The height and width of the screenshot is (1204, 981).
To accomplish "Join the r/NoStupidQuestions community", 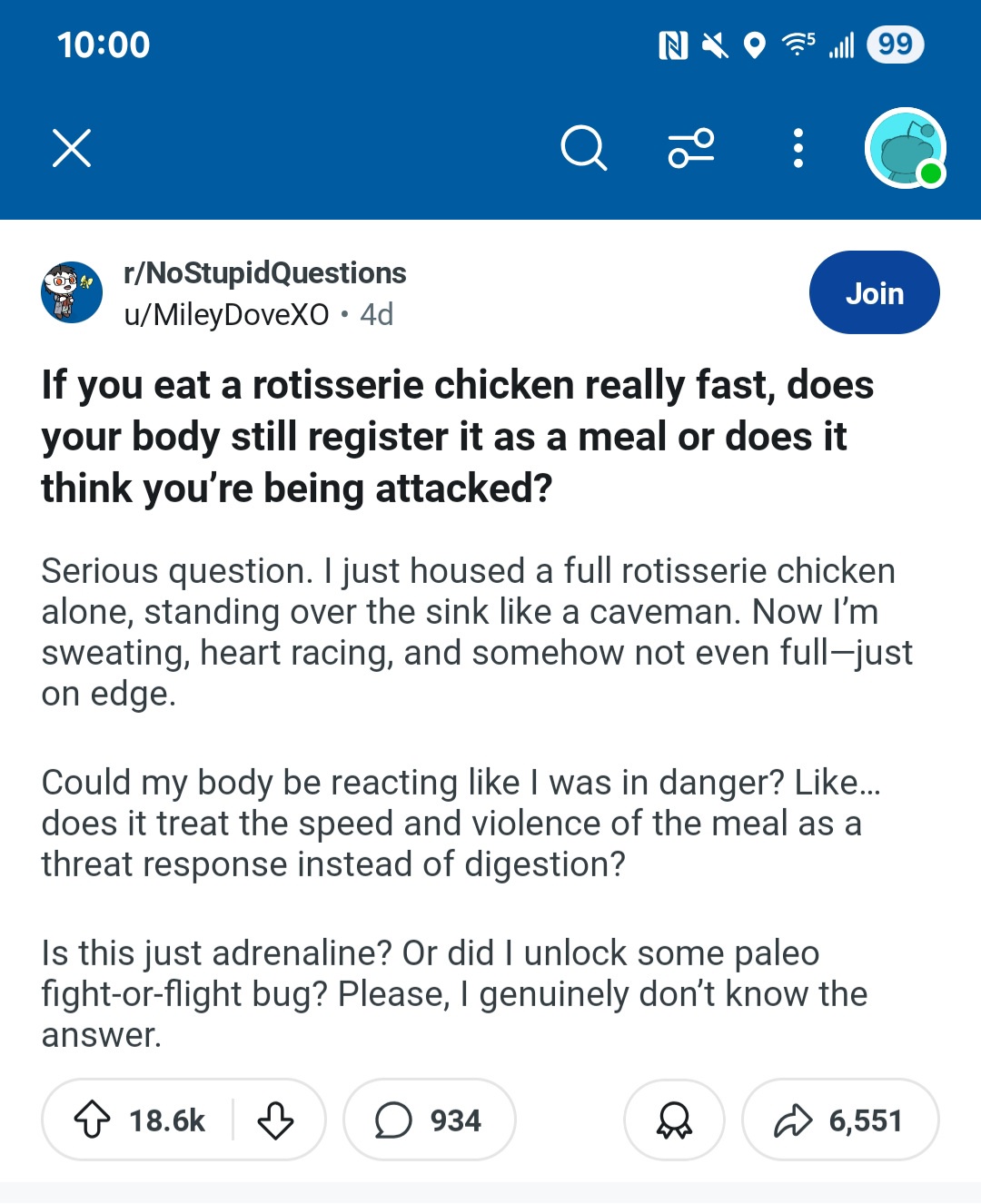I will click(874, 293).
